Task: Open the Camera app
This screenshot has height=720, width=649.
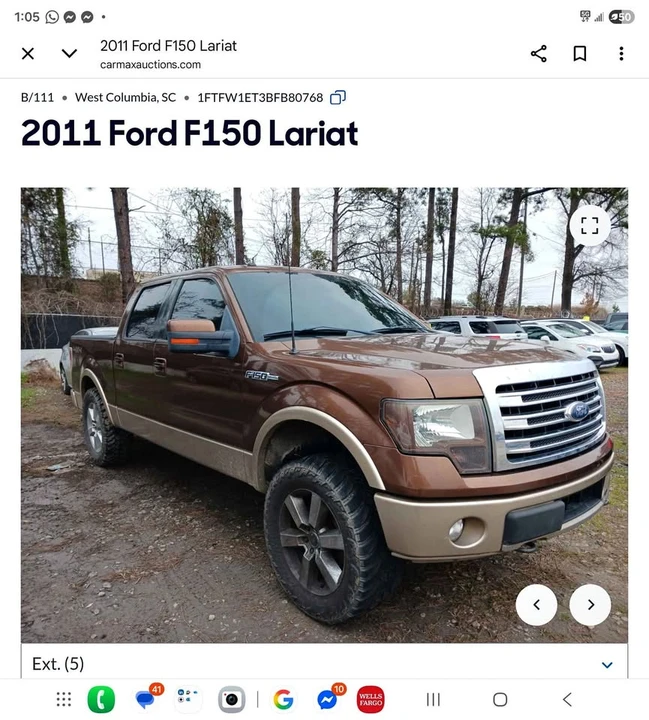Action: pos(231,699)
